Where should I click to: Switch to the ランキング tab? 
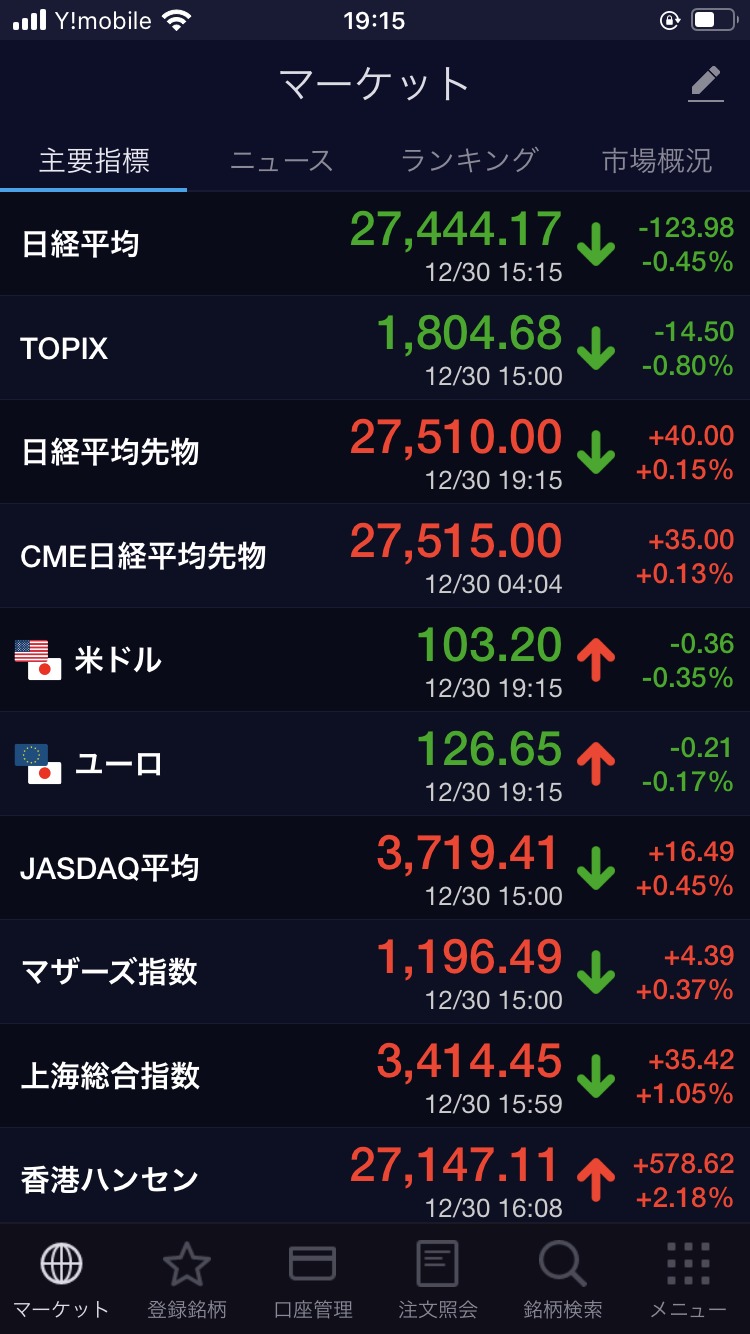(x=469, y=160)
